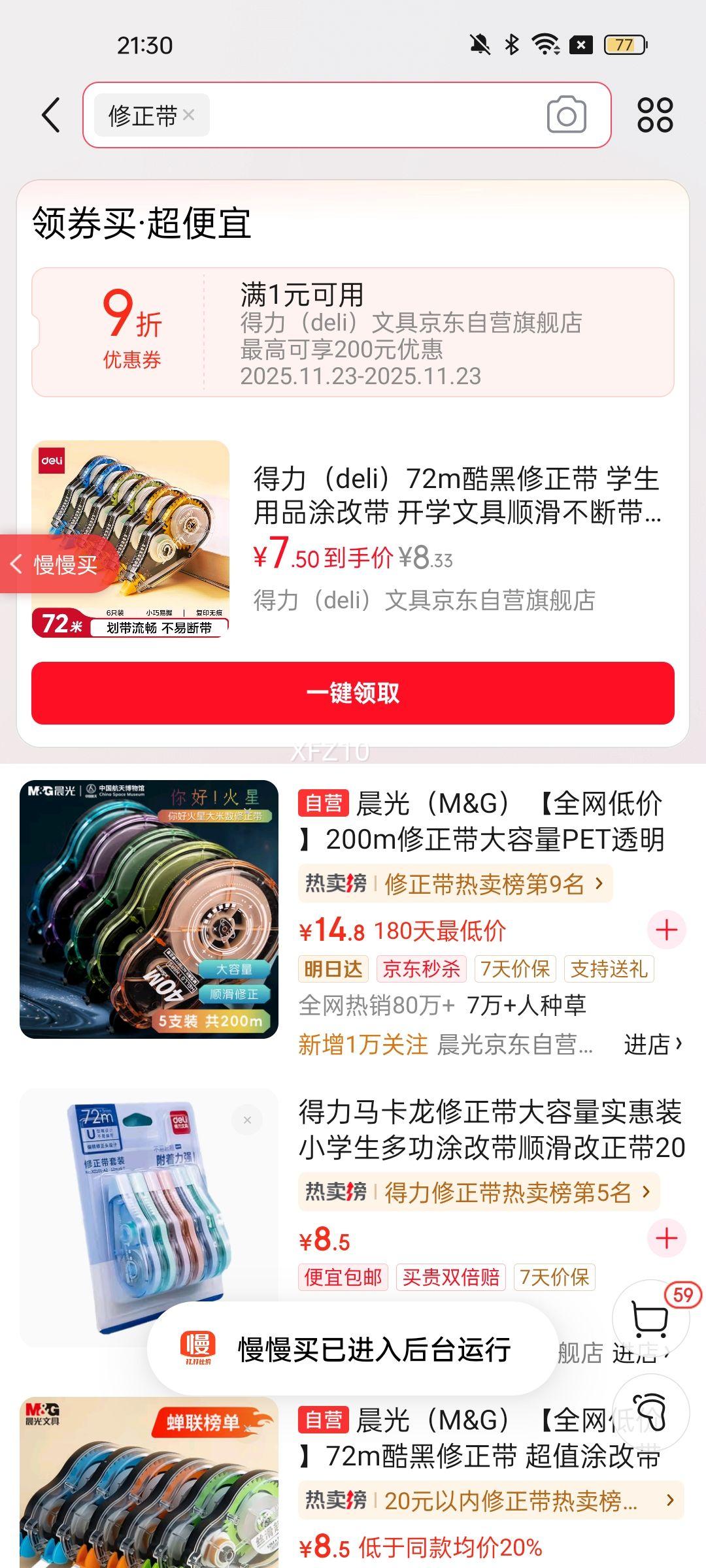Screen dimensions: 706x1568
Task: Open the 得力马卡龙修正带 product listing
Action: (x=490, y=1129)
